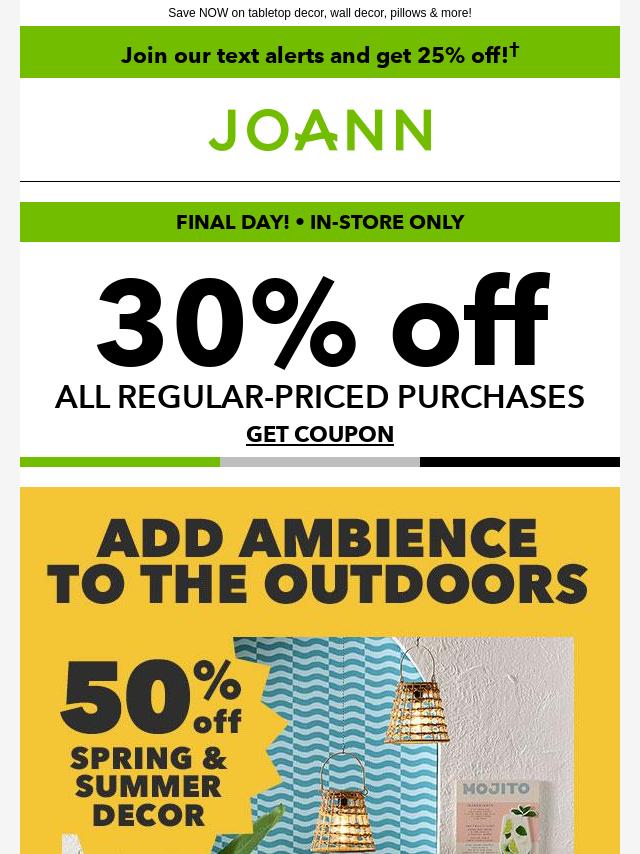Tap the text alerts 25% off banner
Image resolution: width=640 pixels, height=854 pixels.
coord(320,54)
